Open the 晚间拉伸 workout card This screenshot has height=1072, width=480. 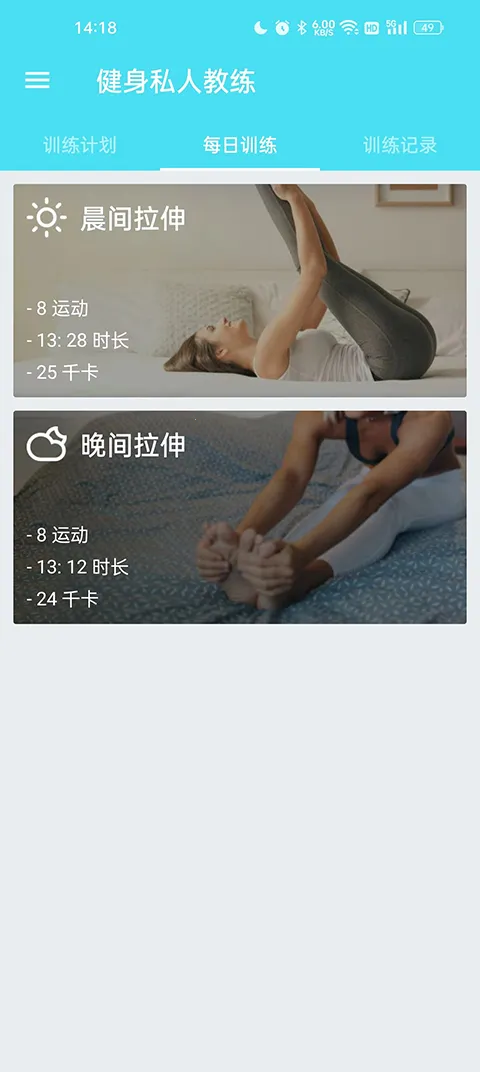[x=240, y=517]
